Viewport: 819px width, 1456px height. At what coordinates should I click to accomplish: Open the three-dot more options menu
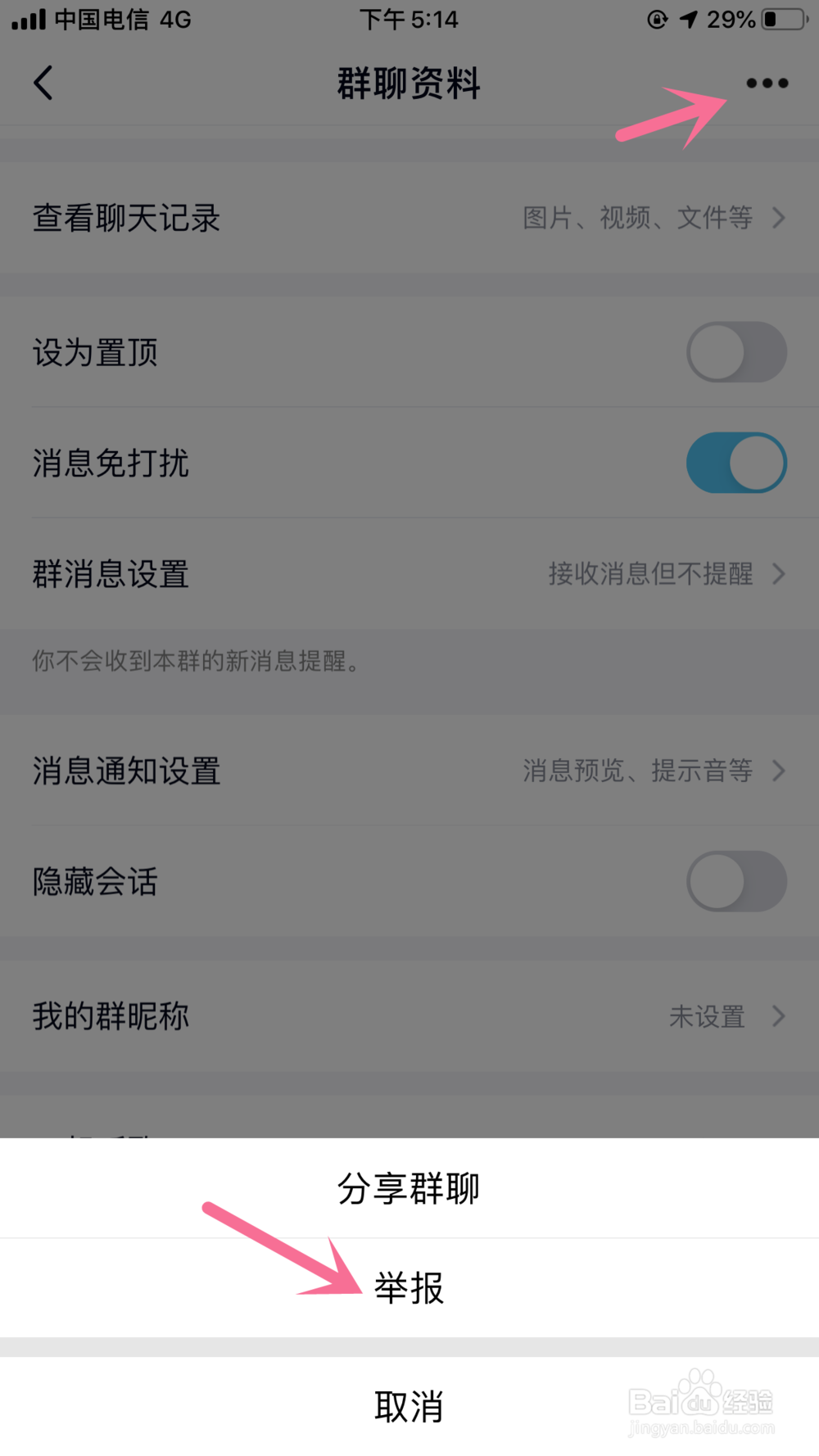pos(767,83)
